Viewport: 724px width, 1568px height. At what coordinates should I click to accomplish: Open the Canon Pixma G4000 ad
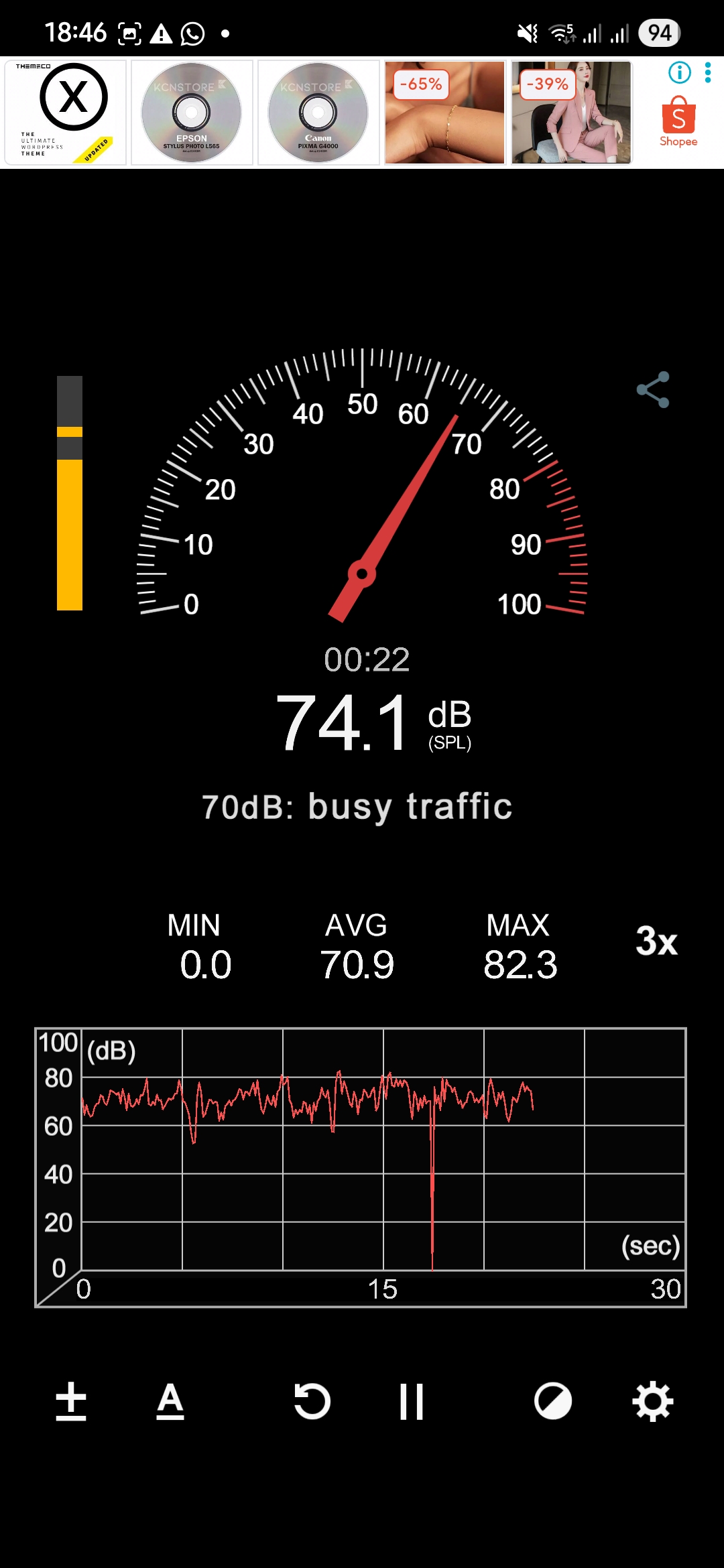click(x=318, y=113)
